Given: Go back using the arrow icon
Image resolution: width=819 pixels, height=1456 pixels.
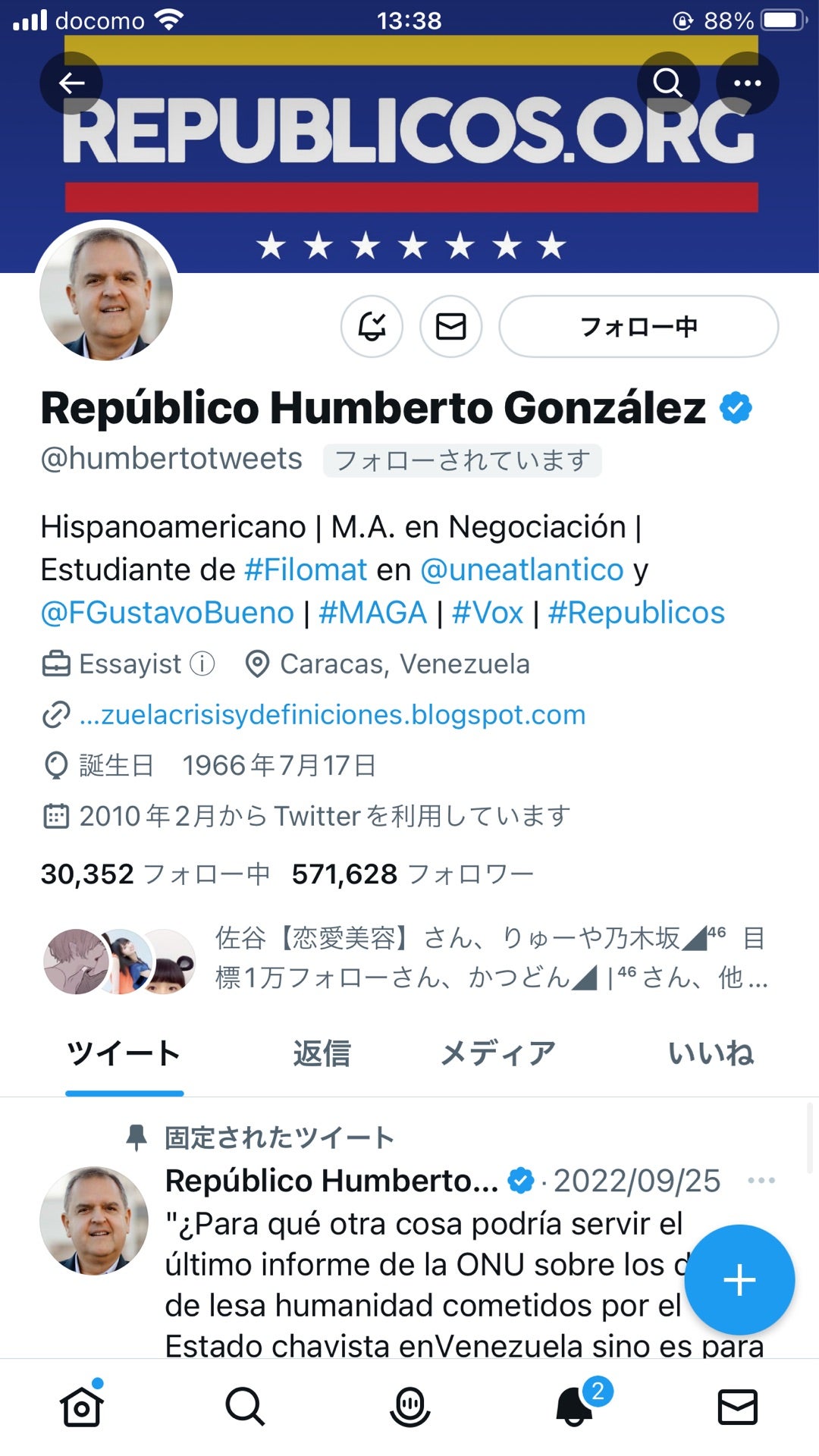Looking at the screenshot, I should pyautogui.click(x=71, y=83).
